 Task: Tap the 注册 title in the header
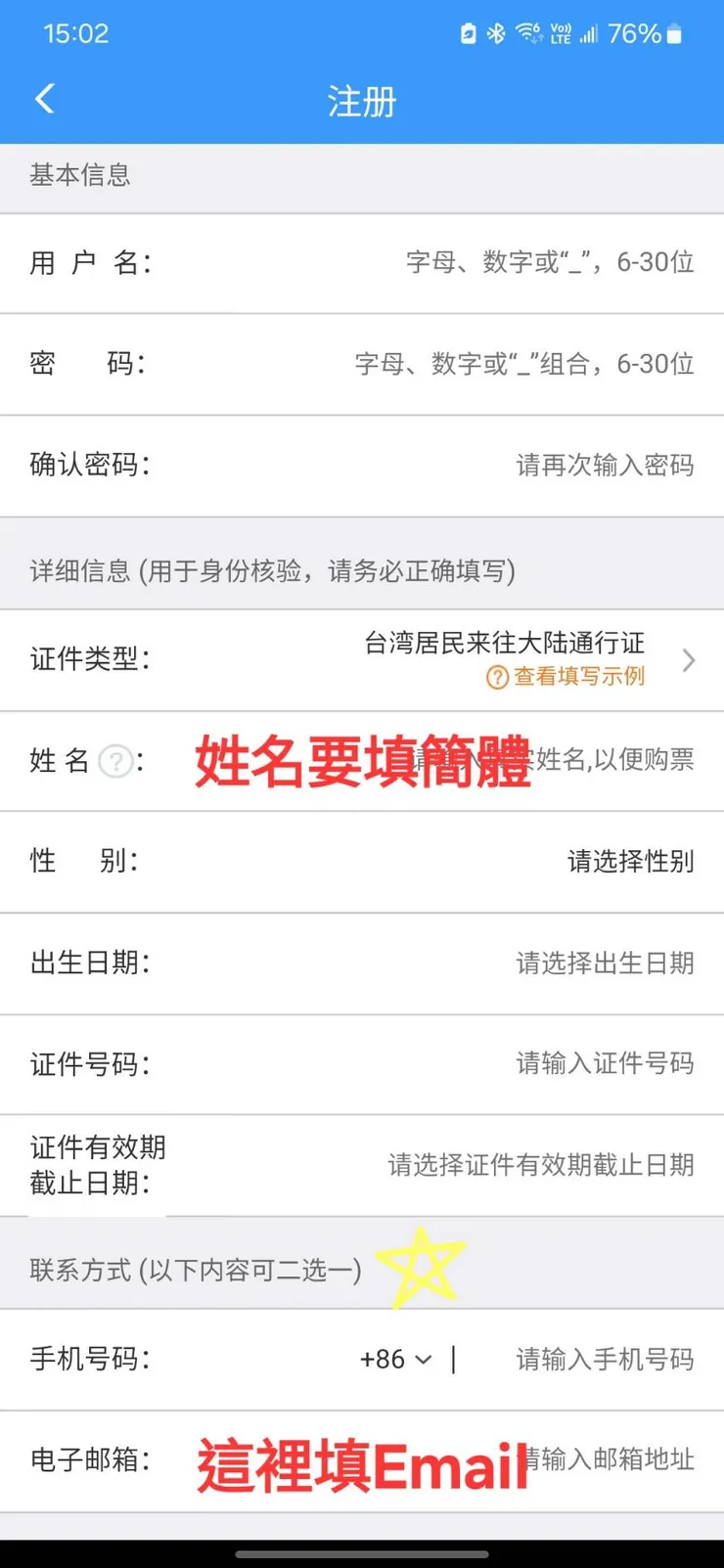tap(361, 101)
